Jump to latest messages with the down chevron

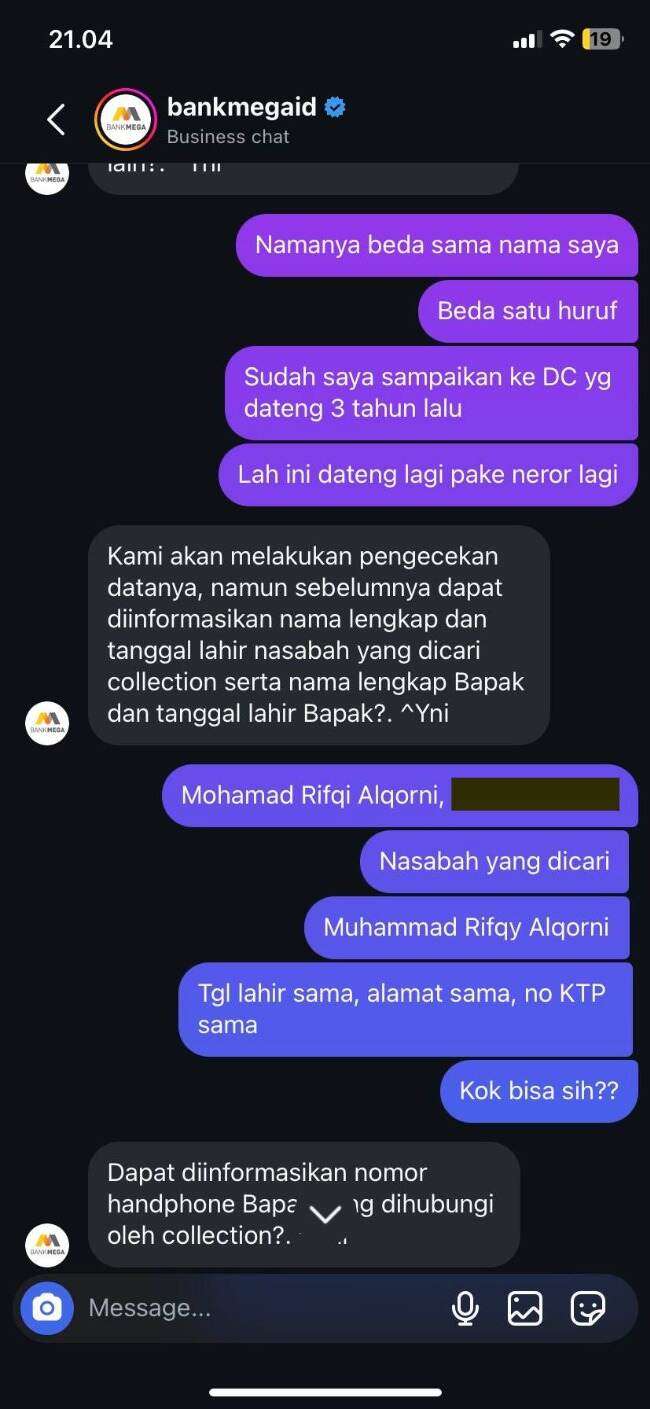coord(325,1214)
